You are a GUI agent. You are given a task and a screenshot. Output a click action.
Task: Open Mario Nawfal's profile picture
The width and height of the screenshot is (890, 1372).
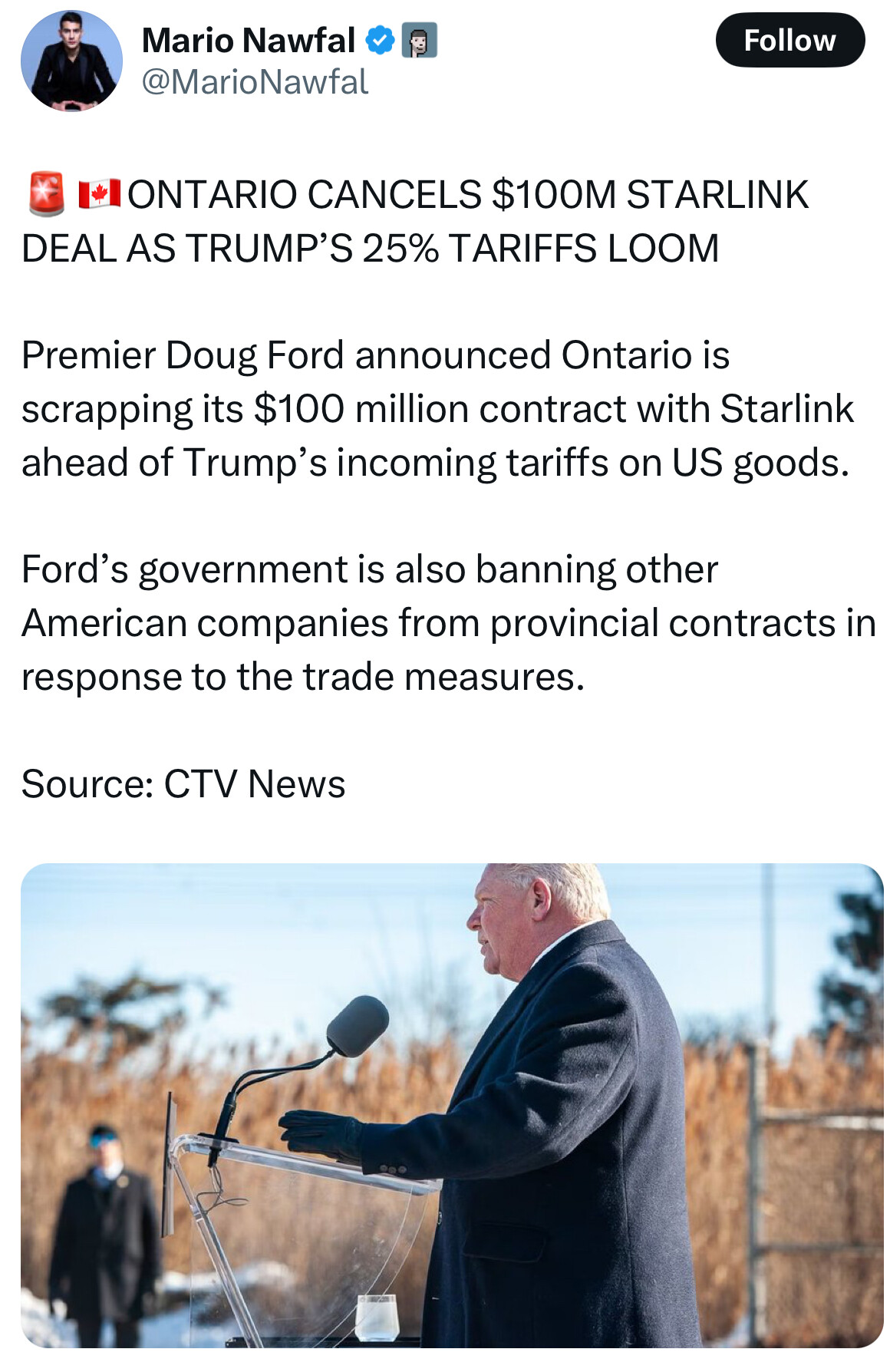tap(71, 61)
